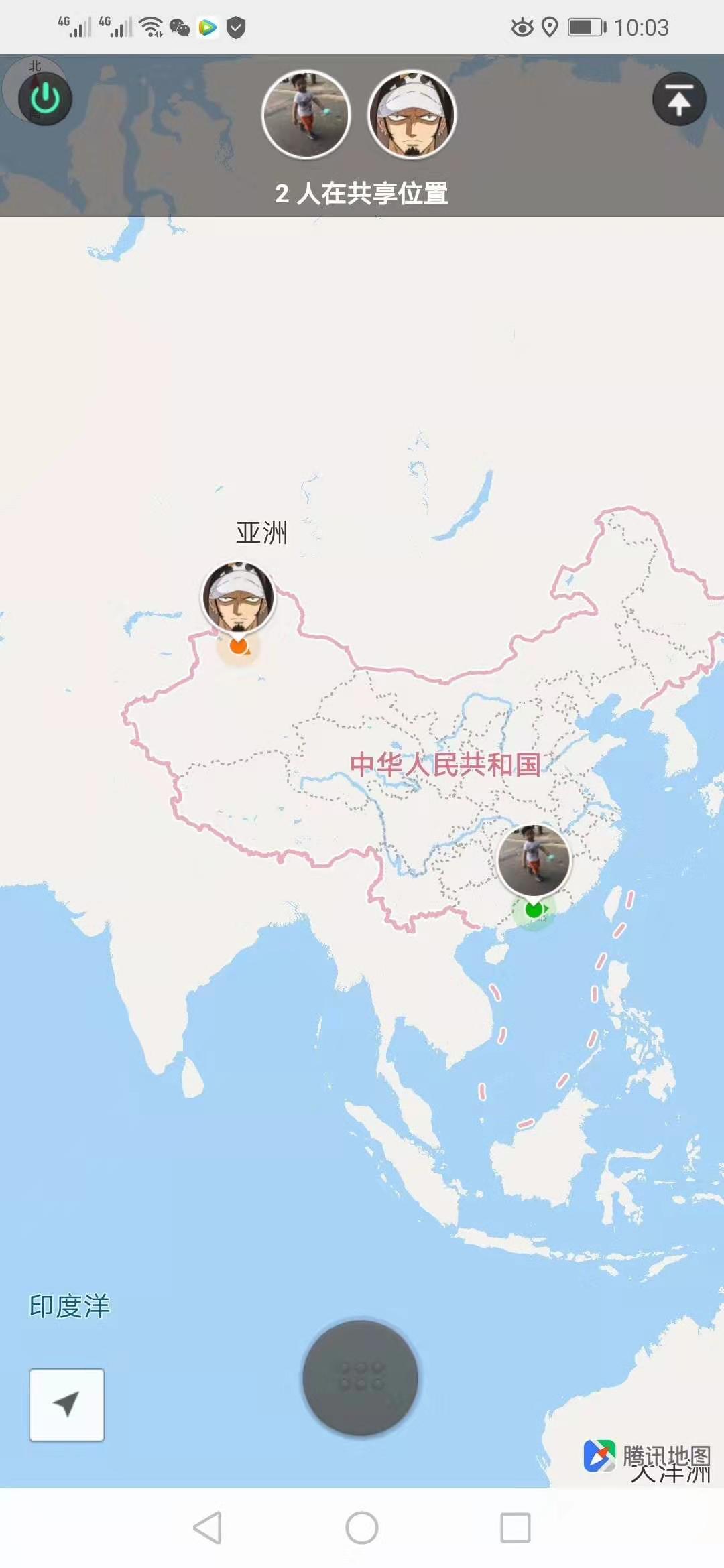Select the cartoon character avatar in header
Screen dimensions: 724x1568
tap(412, 115)
